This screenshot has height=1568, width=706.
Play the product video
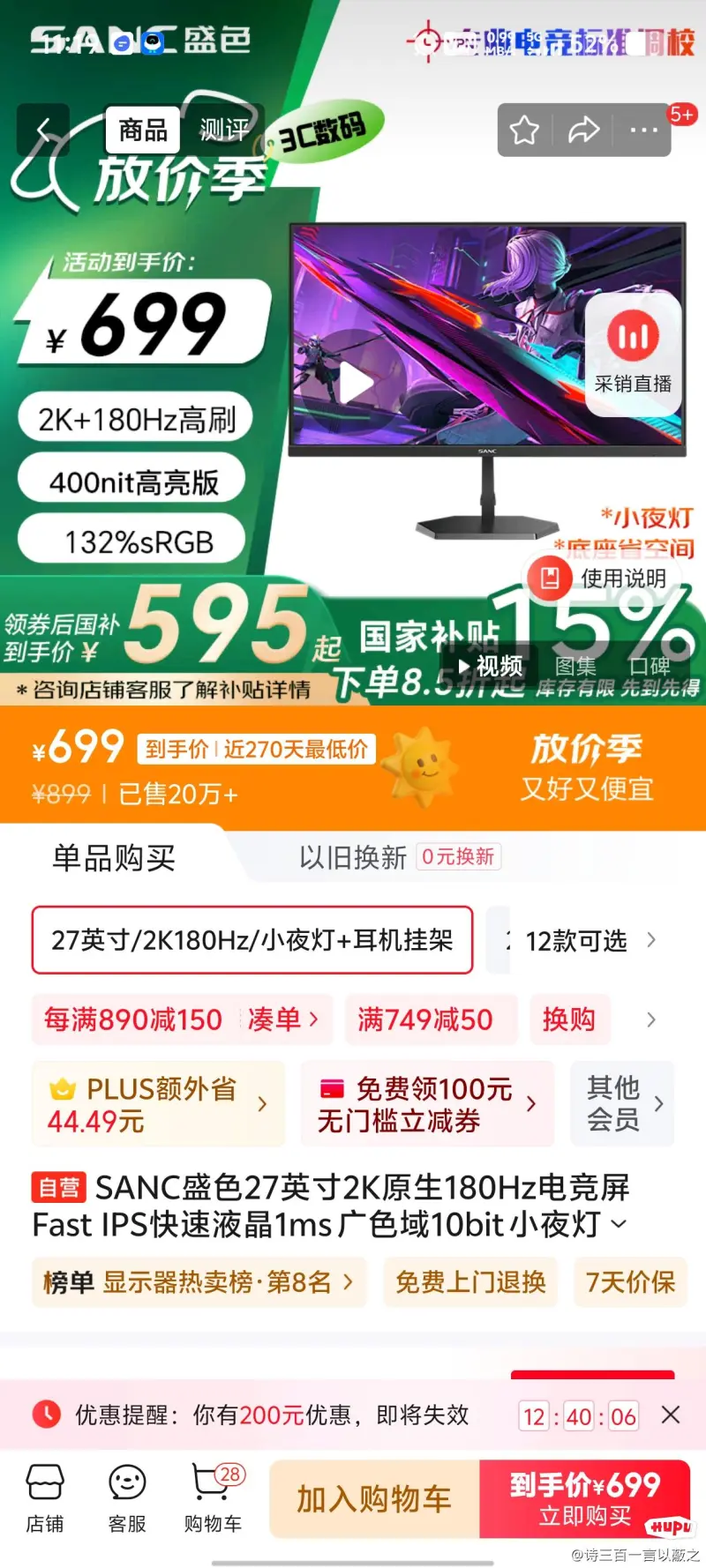[x=356, y=384]
